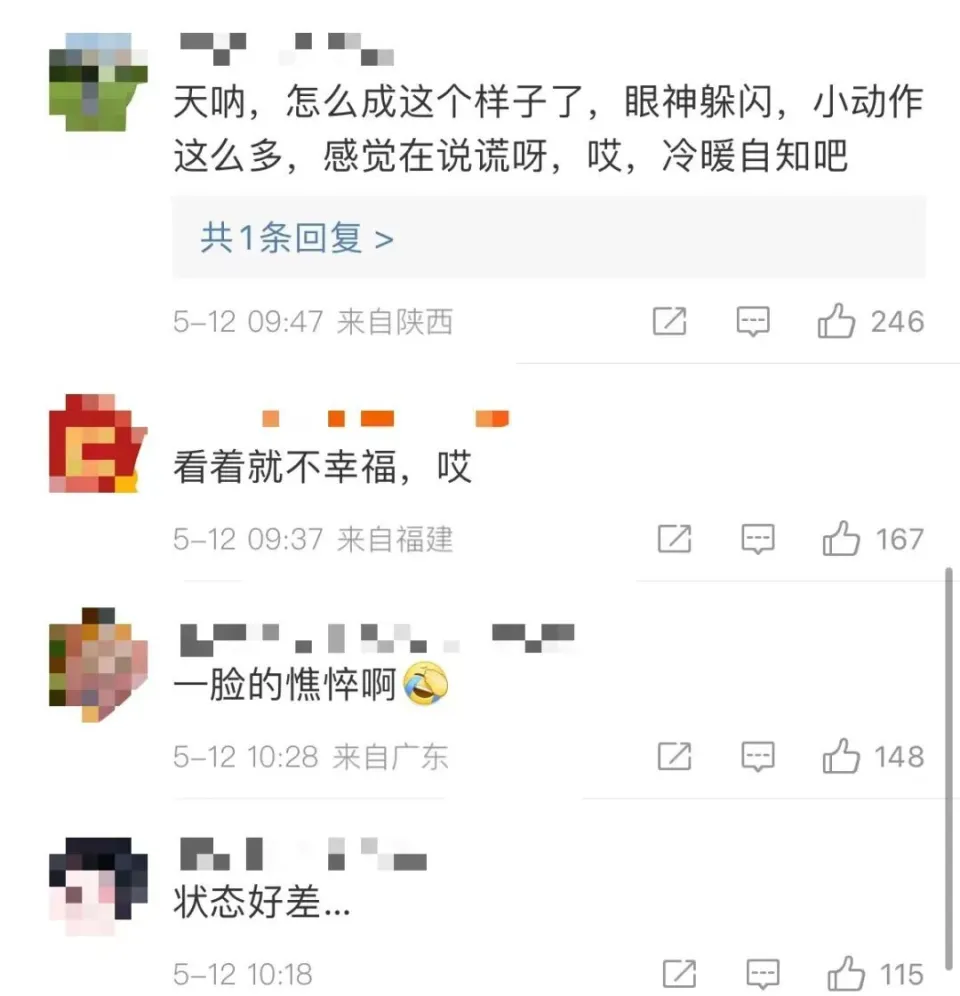Share the 一脸的憔悴啊 comment
This screenshot has height=996, width=960.
[674, 757]
